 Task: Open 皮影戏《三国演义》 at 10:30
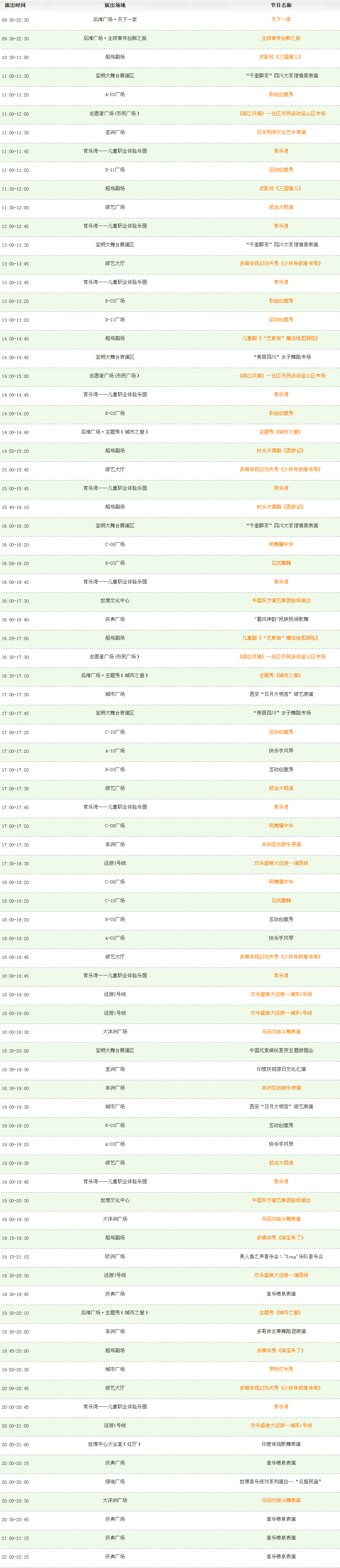pyautogui.click(x=281, y=57)
